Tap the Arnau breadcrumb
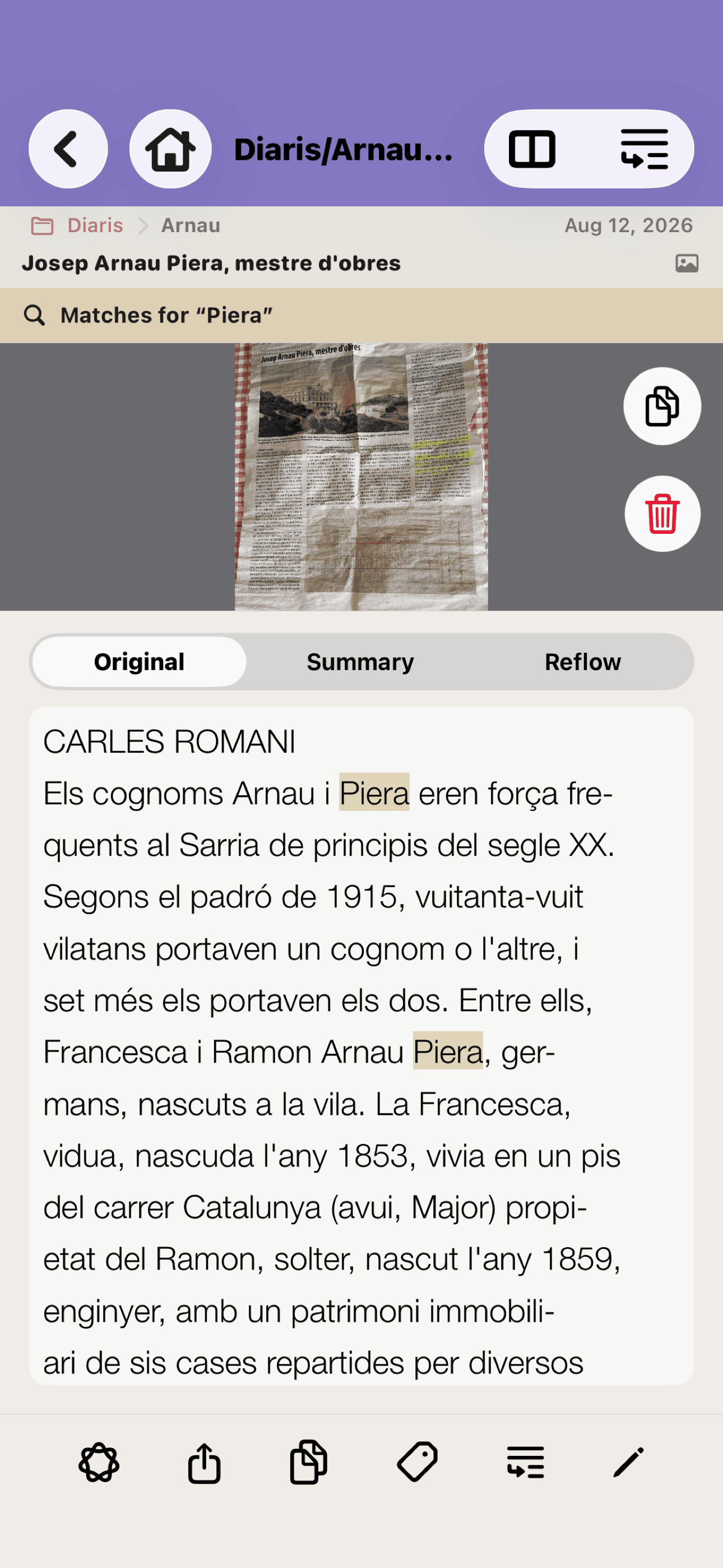723x1568 pixels. 191,226
